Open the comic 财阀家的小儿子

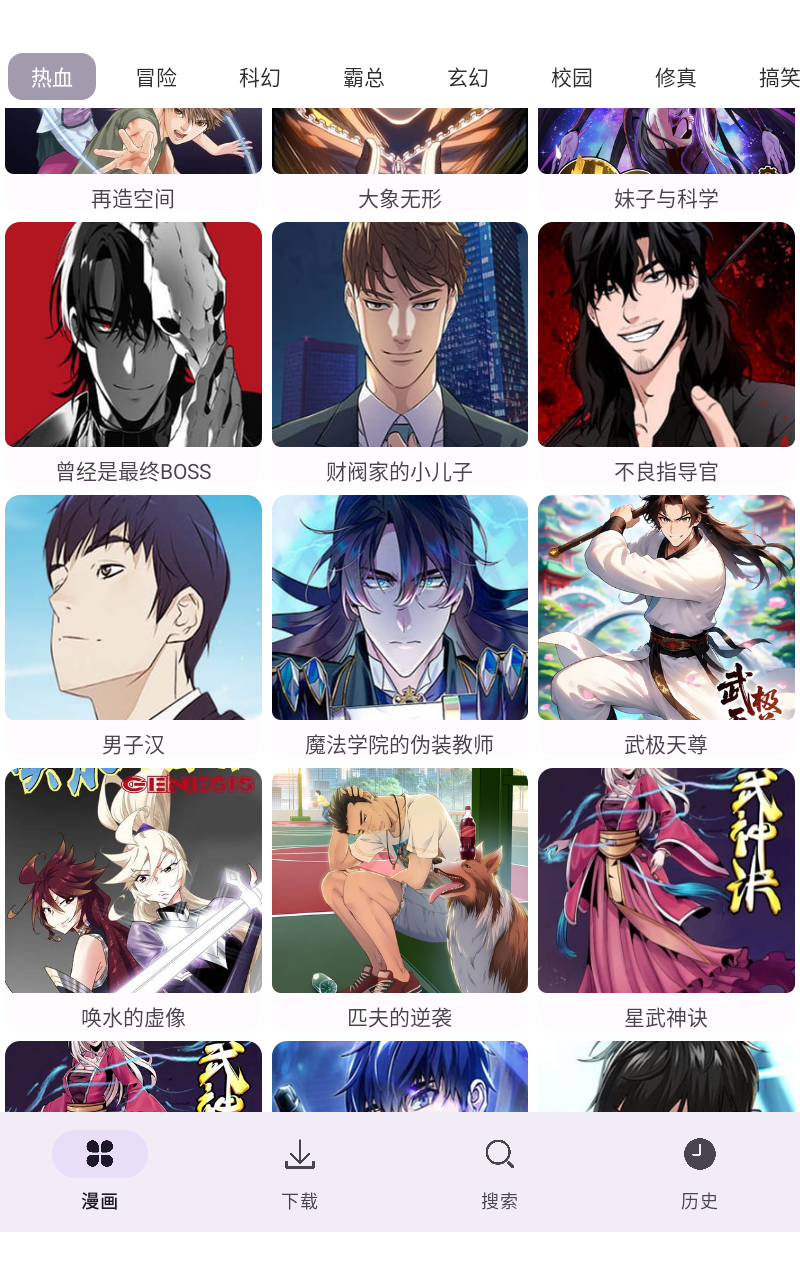[x=400, y=335]
